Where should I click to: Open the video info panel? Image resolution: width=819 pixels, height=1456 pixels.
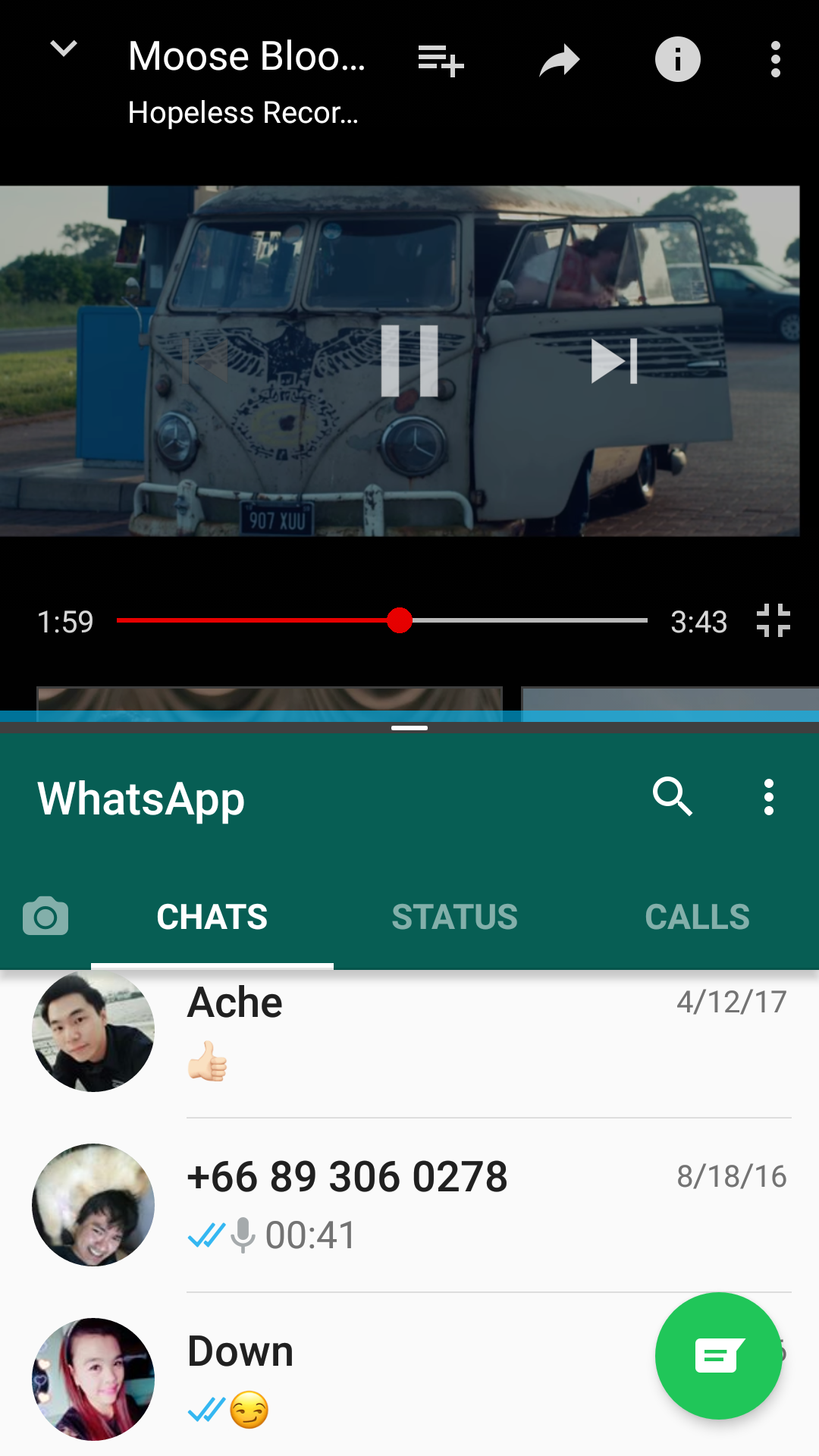pyautogui.click(x=677, y=59)
